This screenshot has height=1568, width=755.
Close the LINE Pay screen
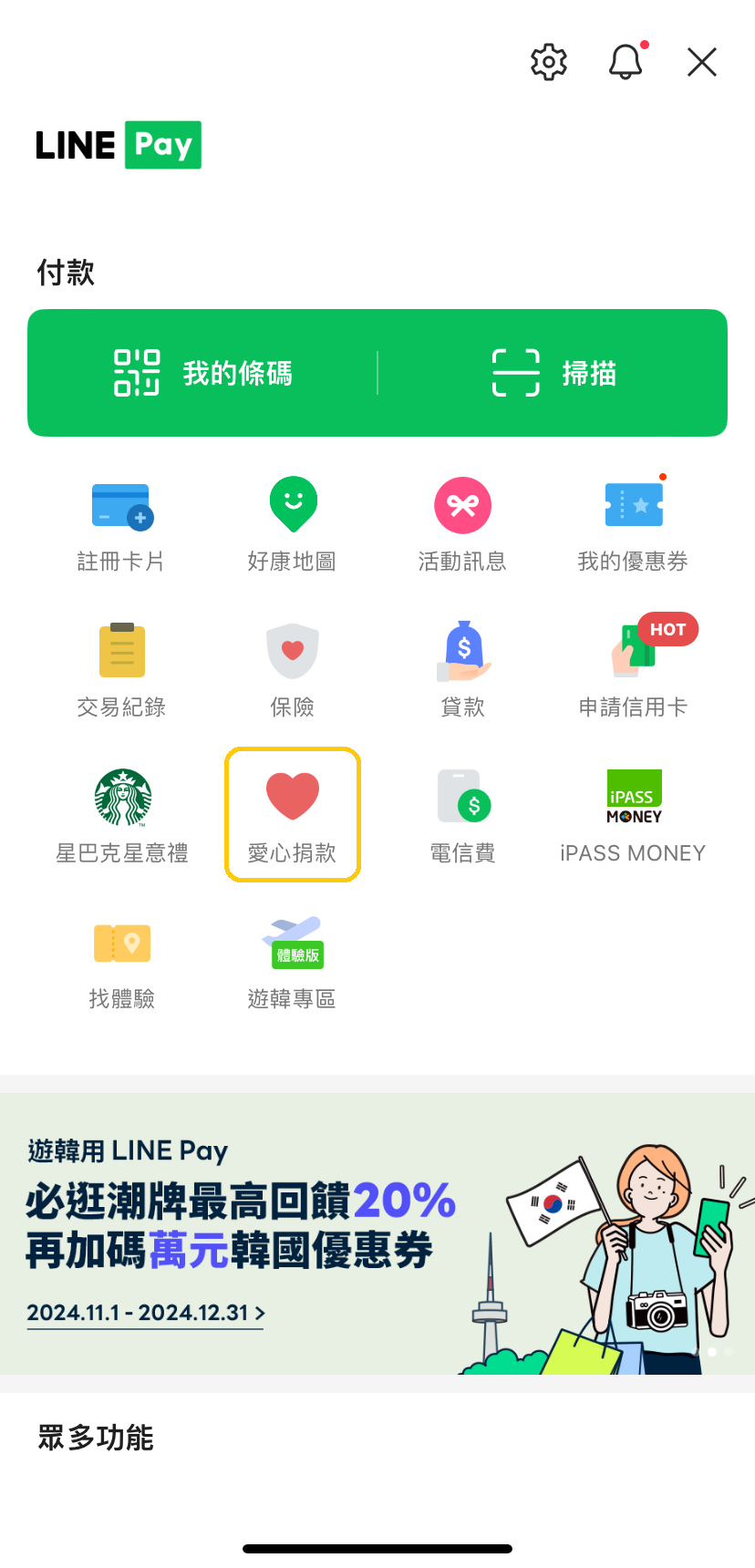[702, 62]
